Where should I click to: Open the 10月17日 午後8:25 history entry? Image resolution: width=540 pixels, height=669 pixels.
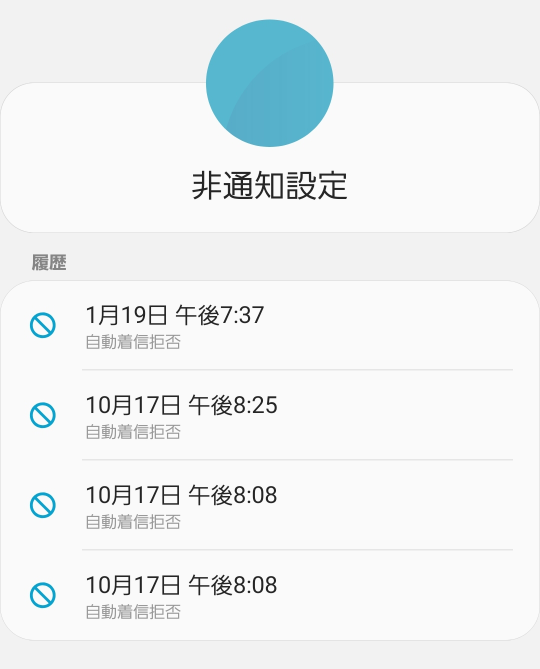pos(270,415)
